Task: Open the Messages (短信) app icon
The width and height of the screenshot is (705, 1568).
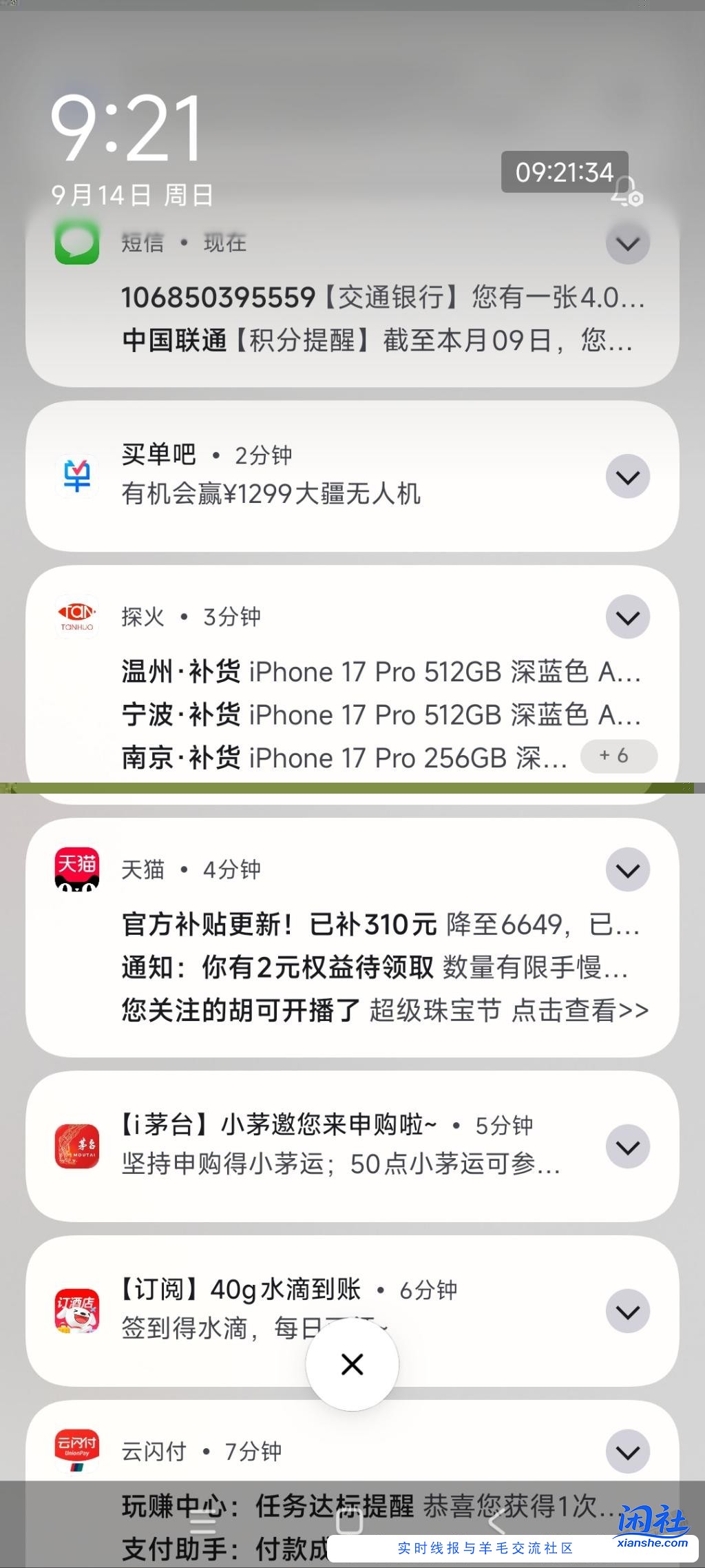Action: point(78,243)
